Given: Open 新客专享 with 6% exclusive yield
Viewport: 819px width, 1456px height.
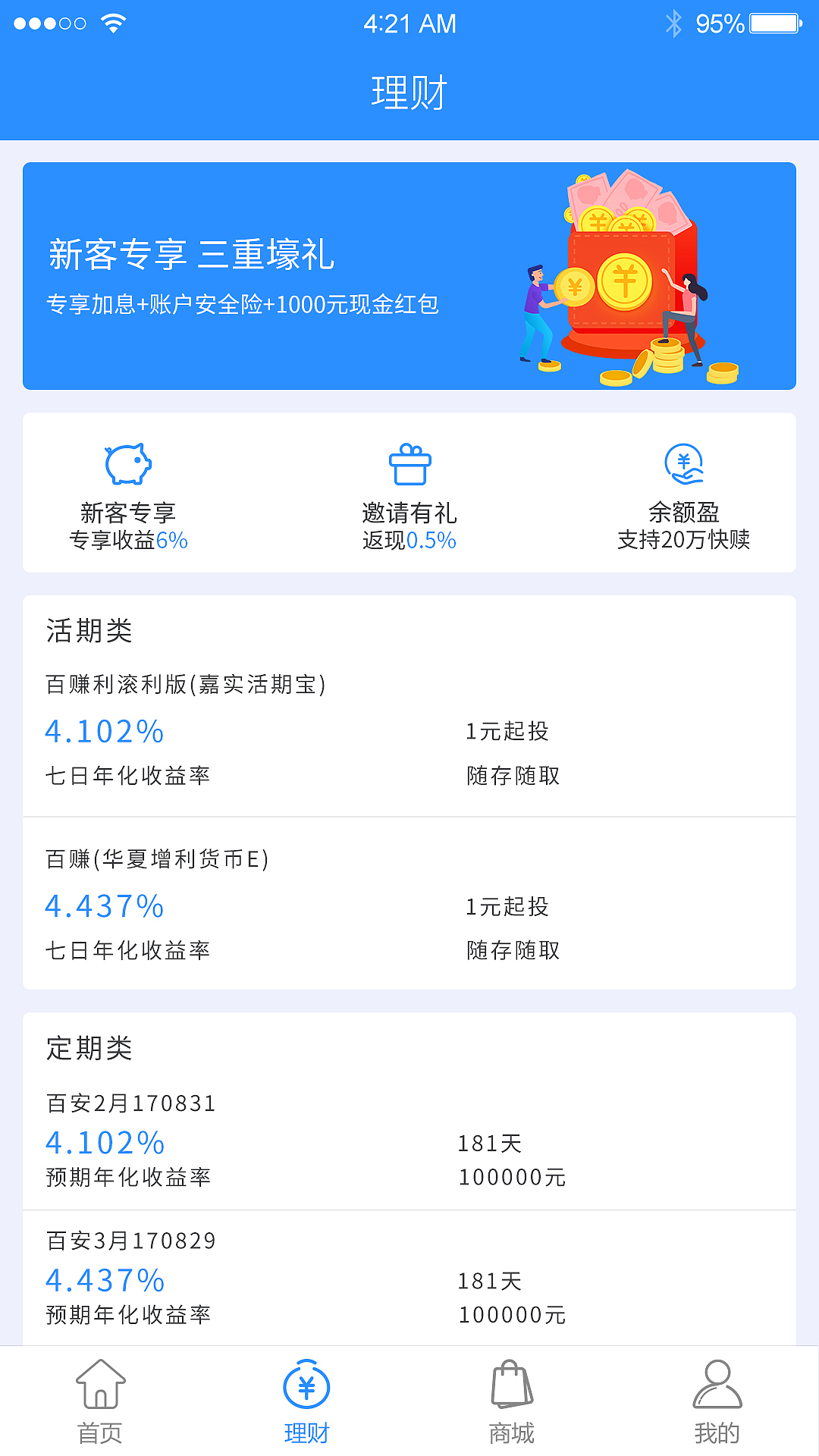Looking at the screenshot, I should pyautogui.click(x=128, y=494).
